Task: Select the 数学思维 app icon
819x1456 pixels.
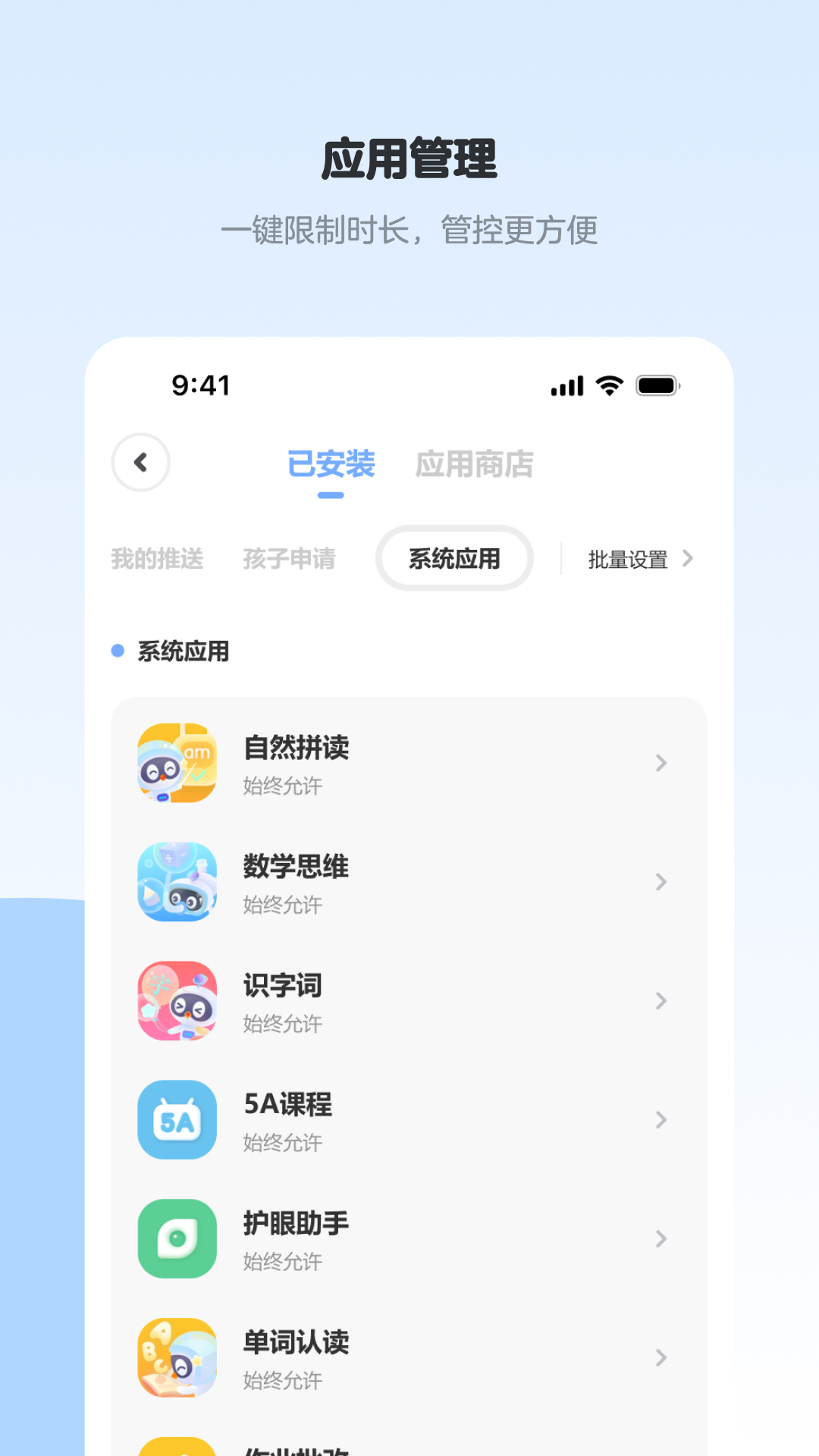Action: (177, 882)
